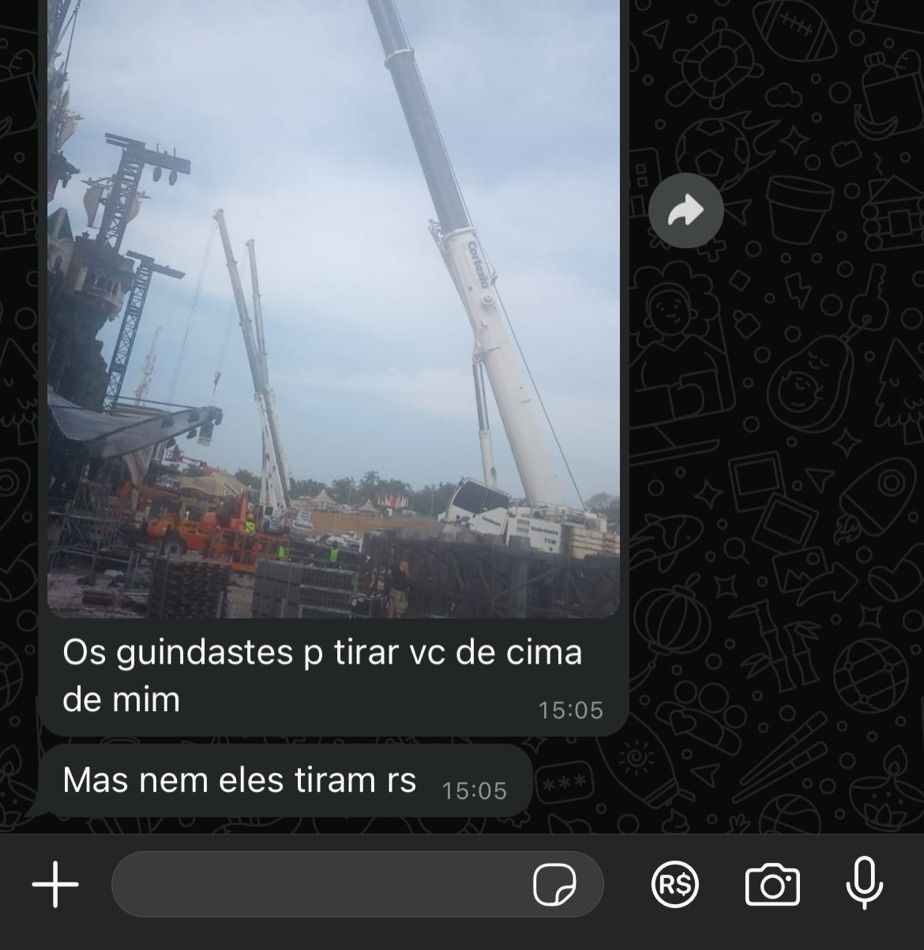Image resolution: width=924 pixels, height=950 pixels.
Task: Forward the crane photo message
Action: tap(685, 211)
